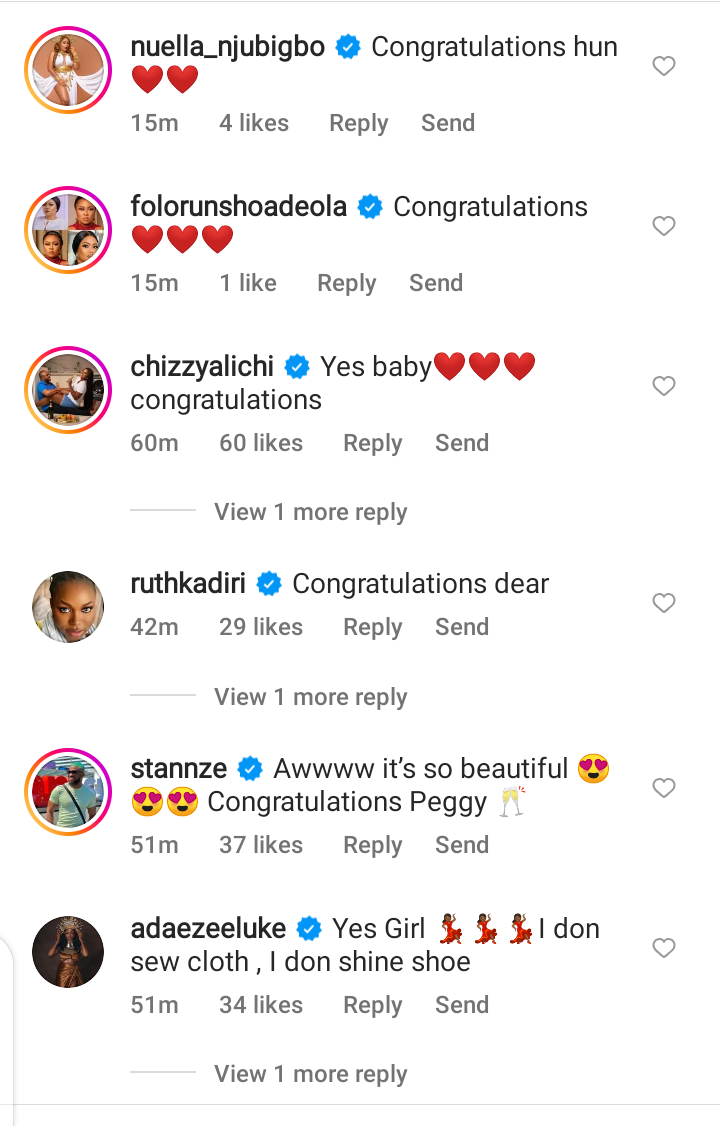Expand the reply under ruthkadiri's comment
Image resolution: width=720 pixels, height=1126 pixels.
pos(310,697)
